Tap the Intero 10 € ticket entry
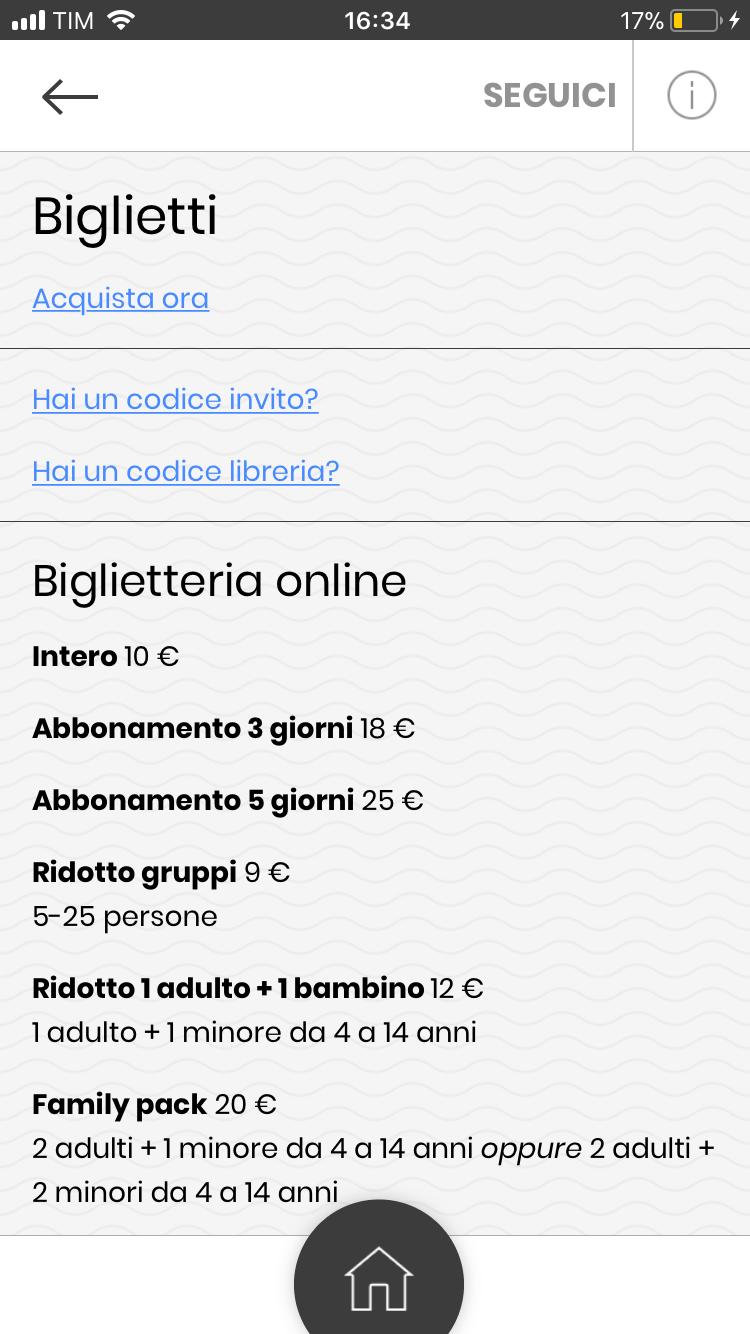 coord(104,656)
